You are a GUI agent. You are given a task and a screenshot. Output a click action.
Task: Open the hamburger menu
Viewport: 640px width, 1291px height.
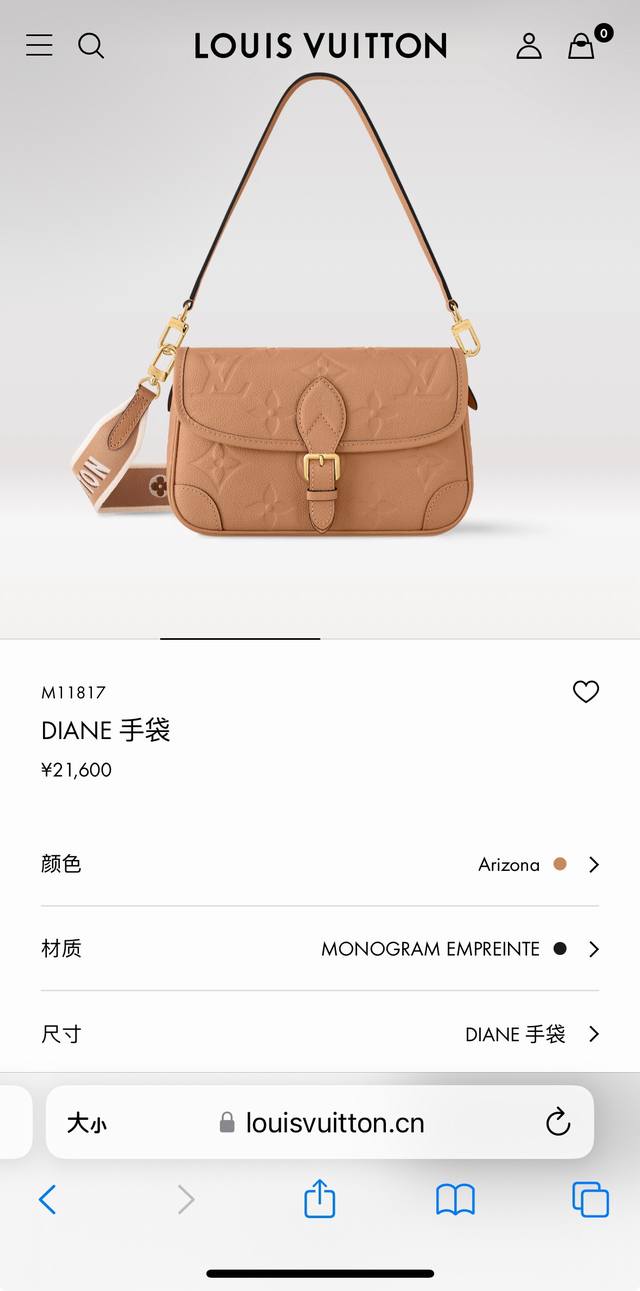pyautogui.click(x=39, y=45)
